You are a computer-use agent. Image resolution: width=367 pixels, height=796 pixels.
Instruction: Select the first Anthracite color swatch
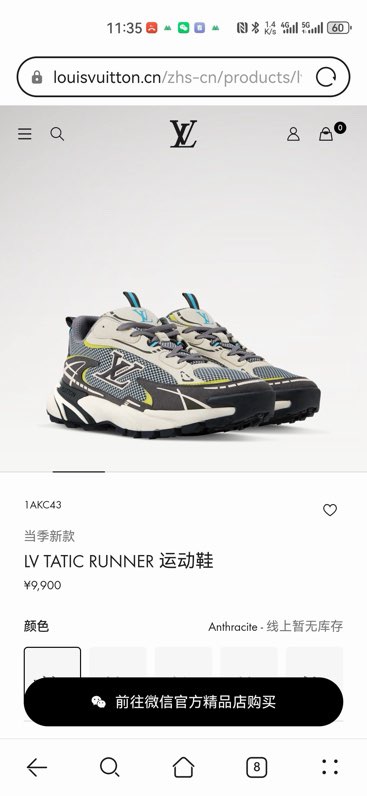[52, 663]
